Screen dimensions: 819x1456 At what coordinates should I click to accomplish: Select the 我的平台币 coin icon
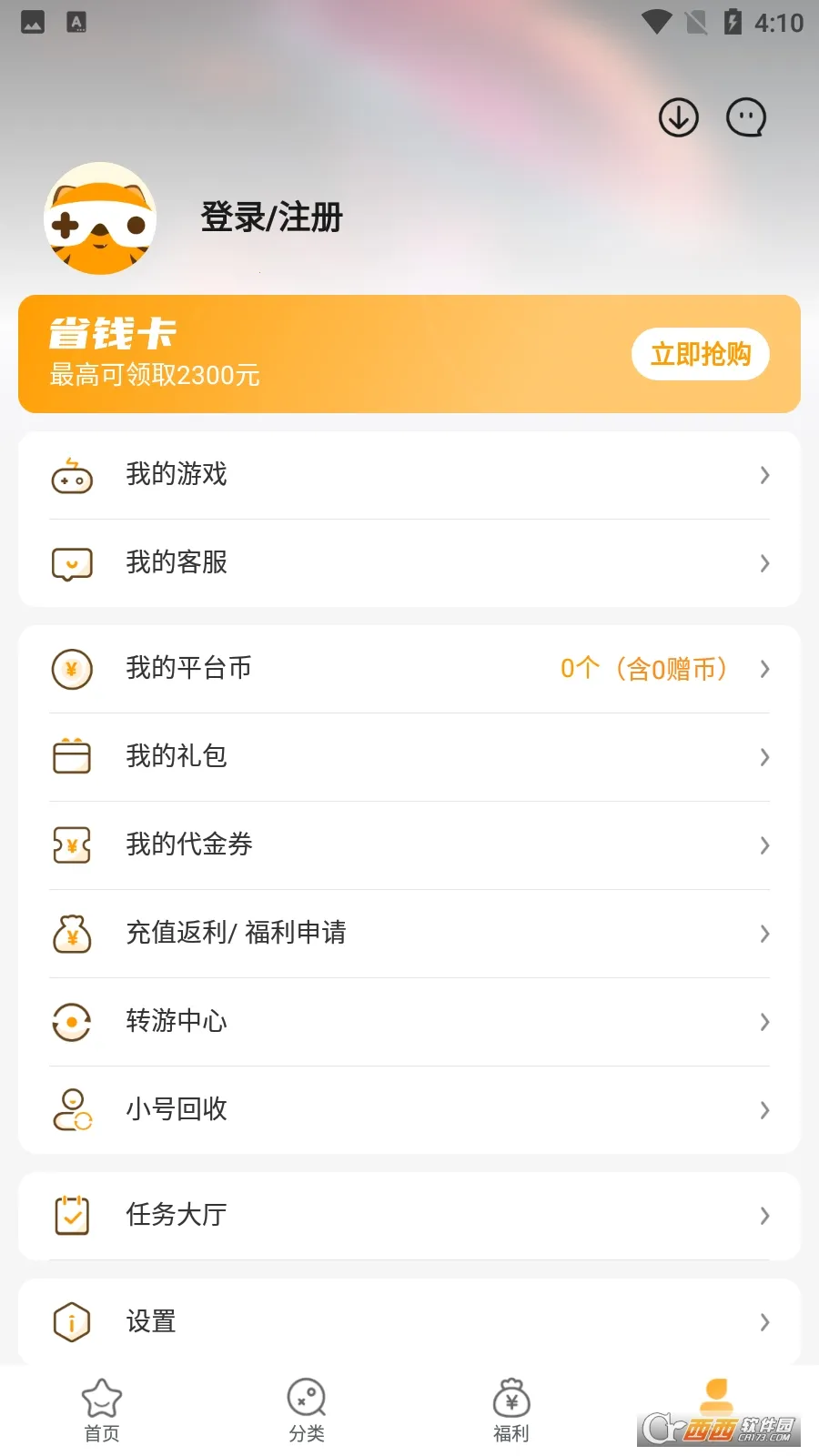tap(72, 669)
